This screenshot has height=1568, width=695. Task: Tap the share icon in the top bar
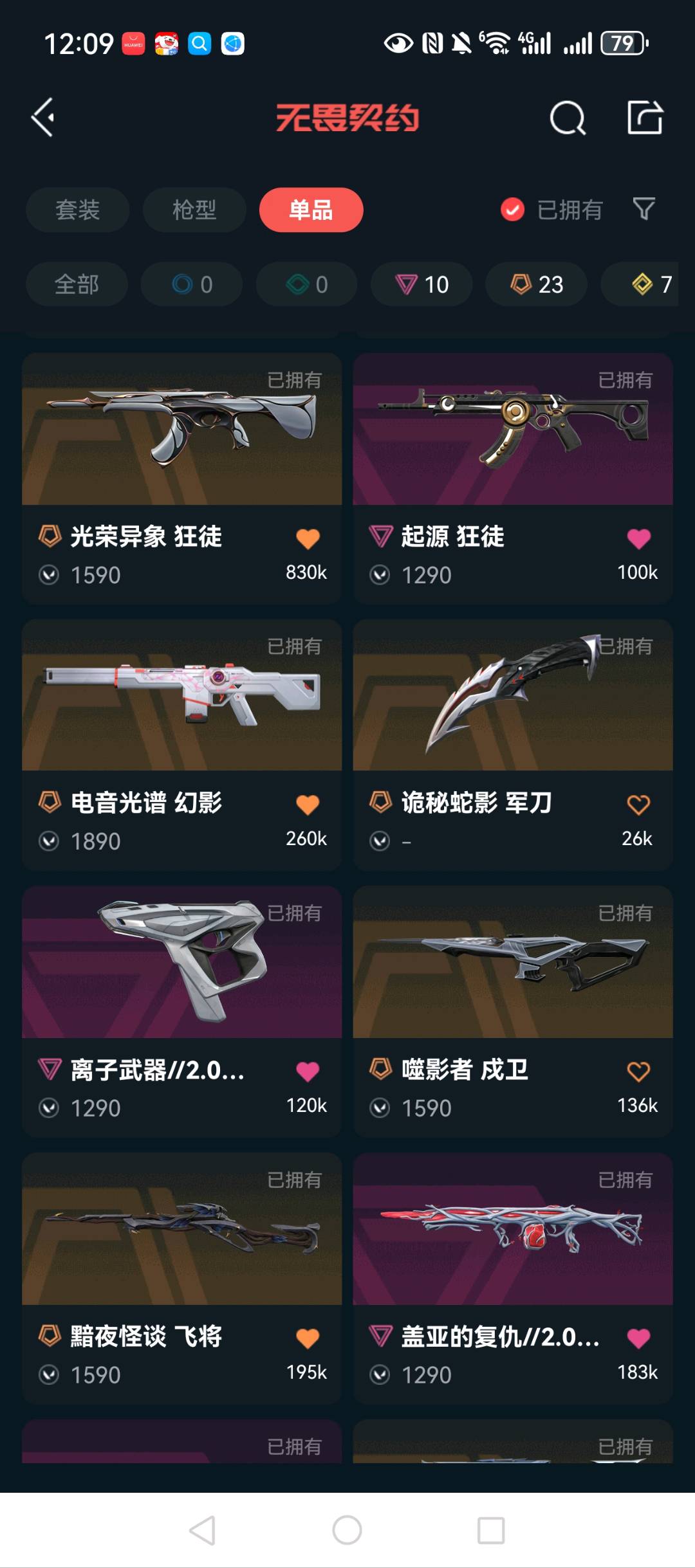[645, 118]
